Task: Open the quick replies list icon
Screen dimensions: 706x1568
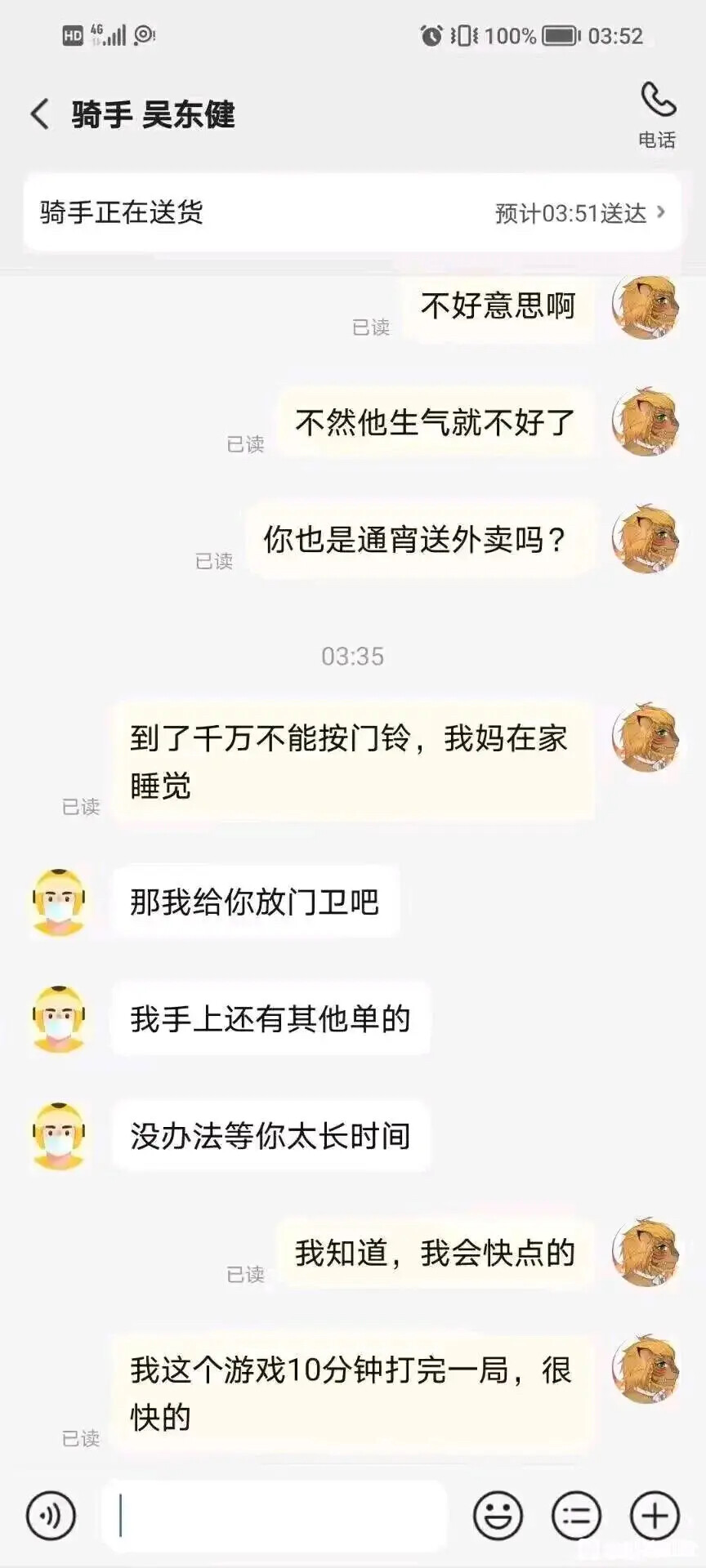Action: [x=576, y=1516]
